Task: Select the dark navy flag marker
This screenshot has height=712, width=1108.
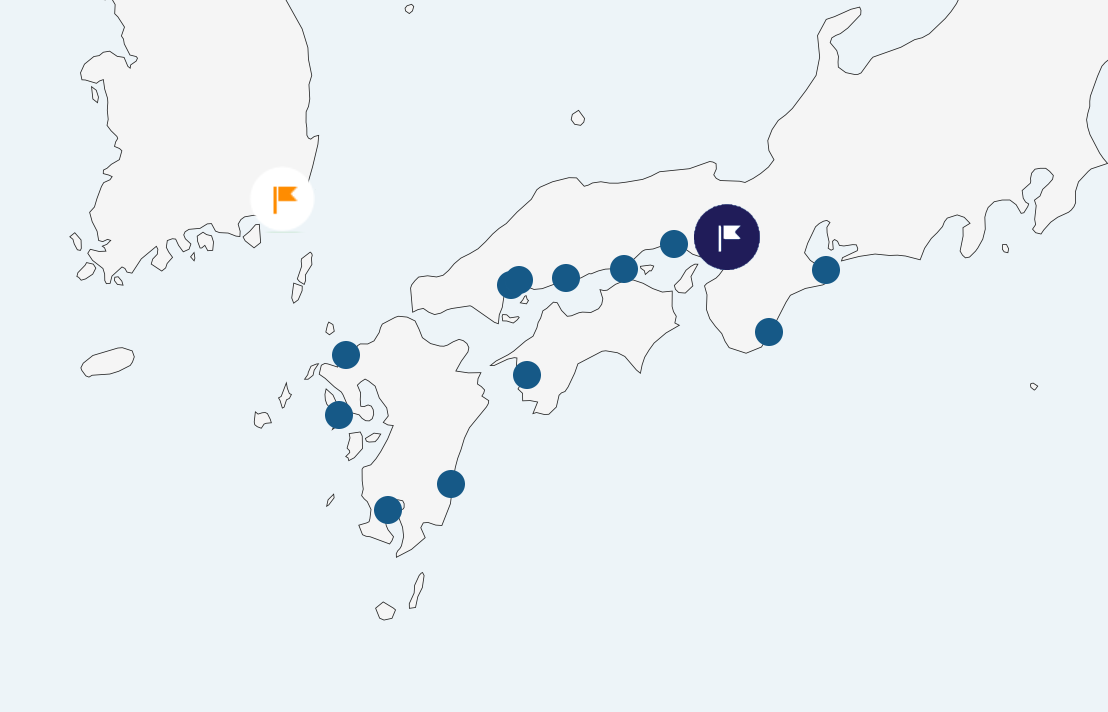Action: 727,237
